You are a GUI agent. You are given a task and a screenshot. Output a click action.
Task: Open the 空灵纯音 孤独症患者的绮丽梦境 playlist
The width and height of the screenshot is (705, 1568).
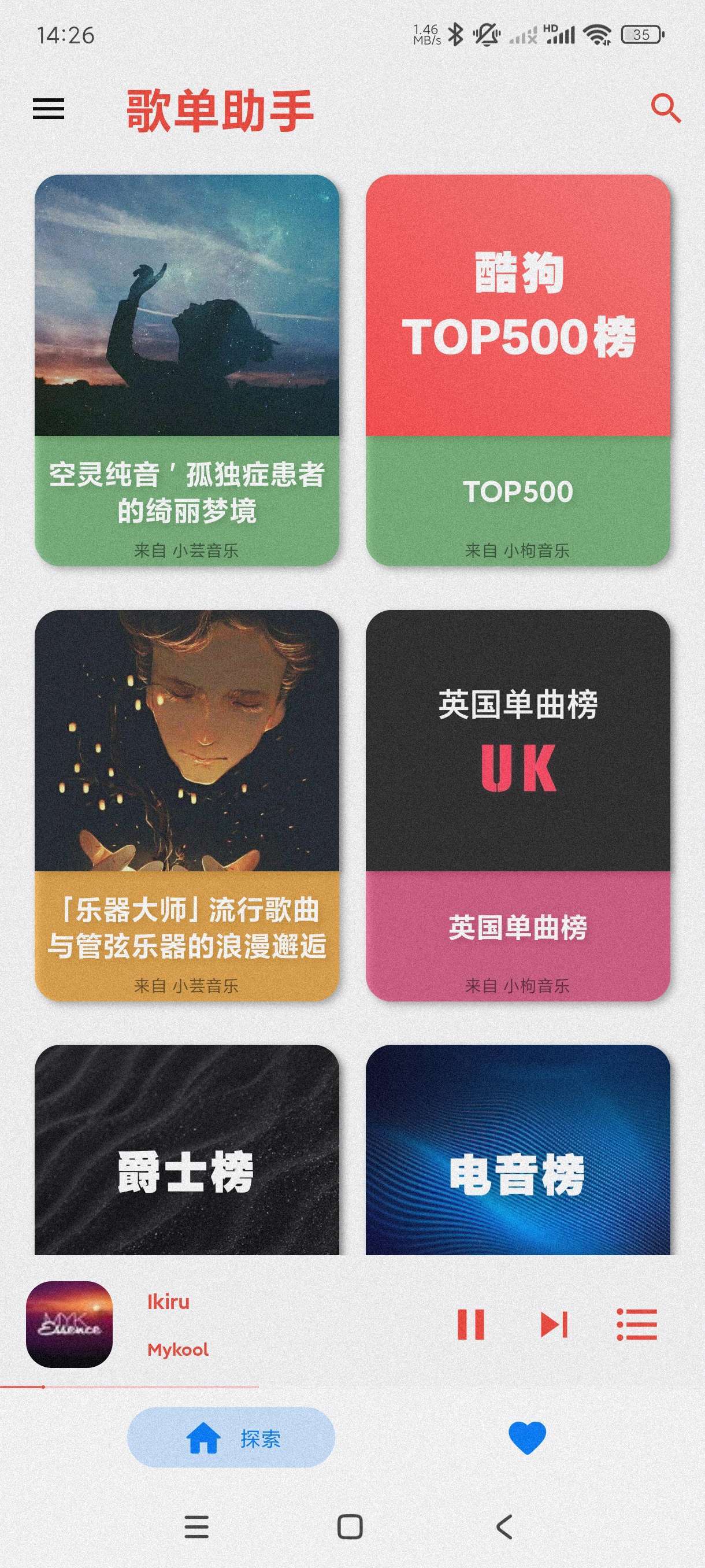(187, 370)
